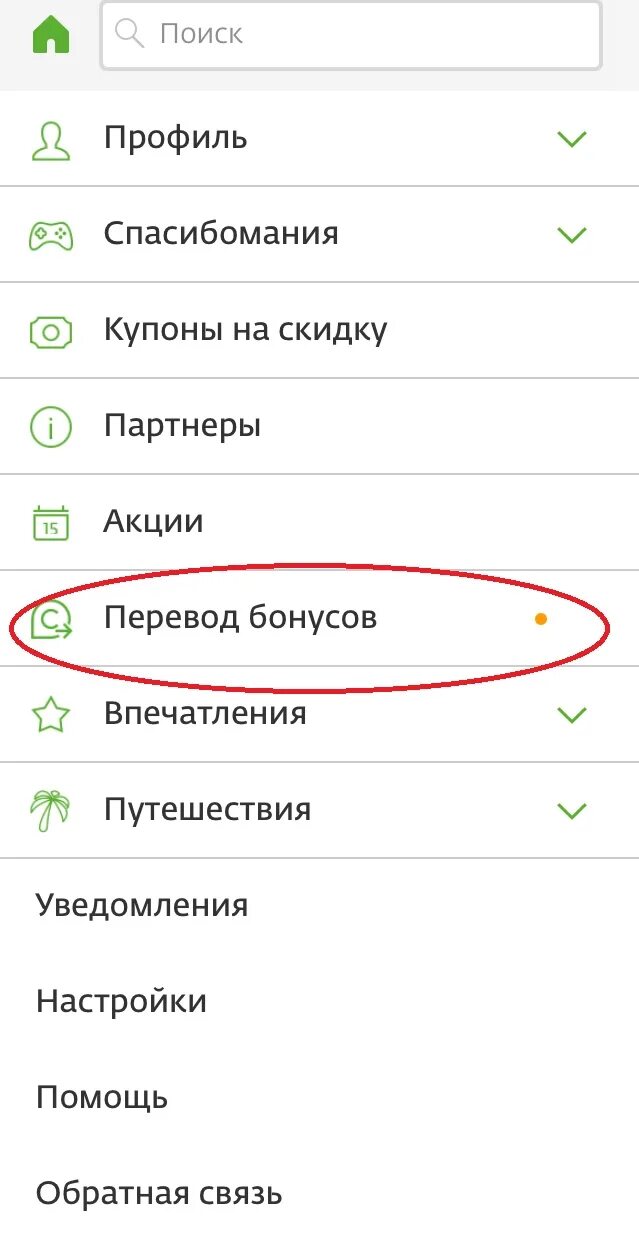The image size is (639, 1251).
Task: Open Настройки
Action: coord(121,1002)
